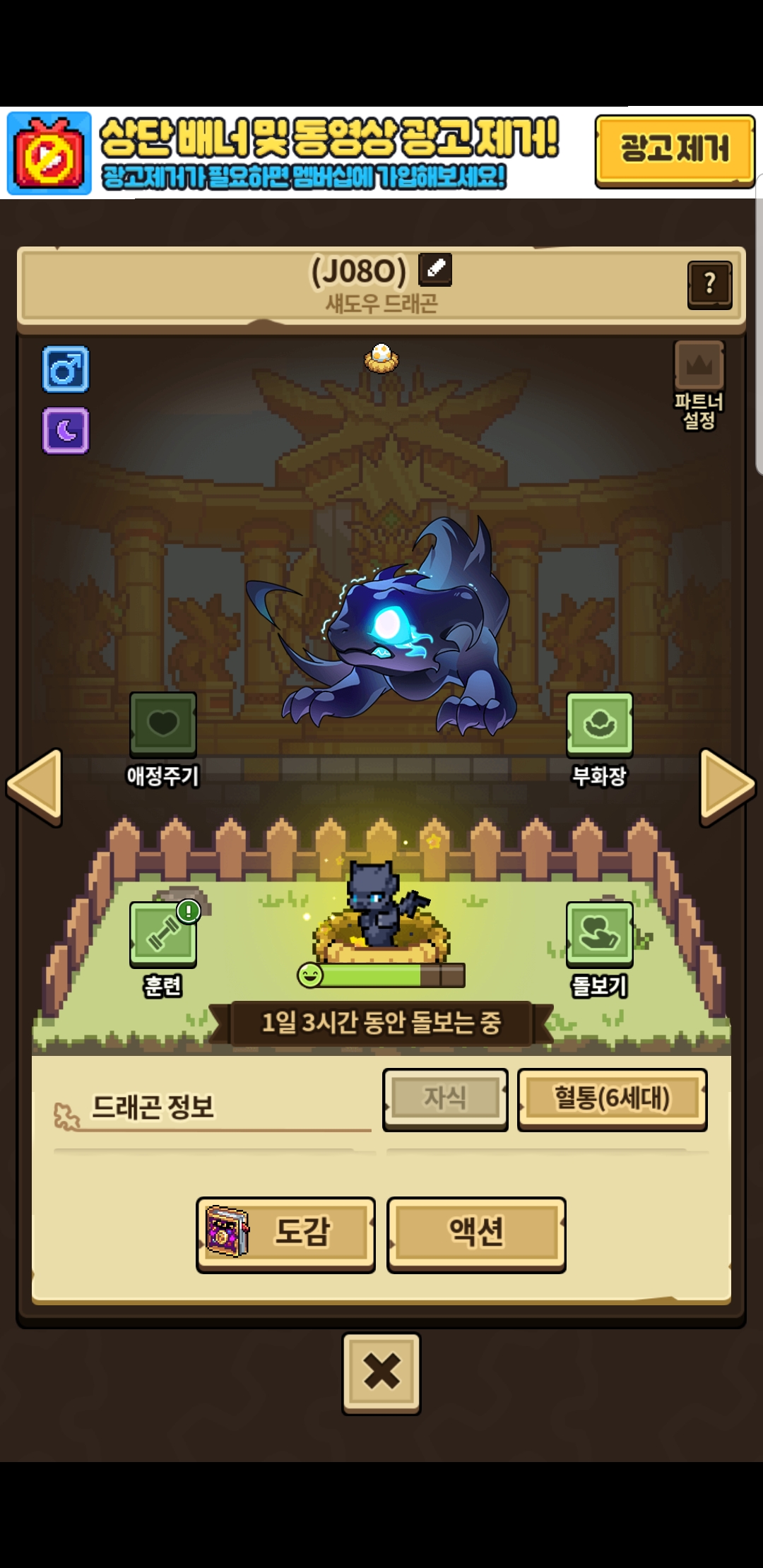This screenshot has width=763, height=1568.
Task: Open the question mark help button
Action: (709, 285)
